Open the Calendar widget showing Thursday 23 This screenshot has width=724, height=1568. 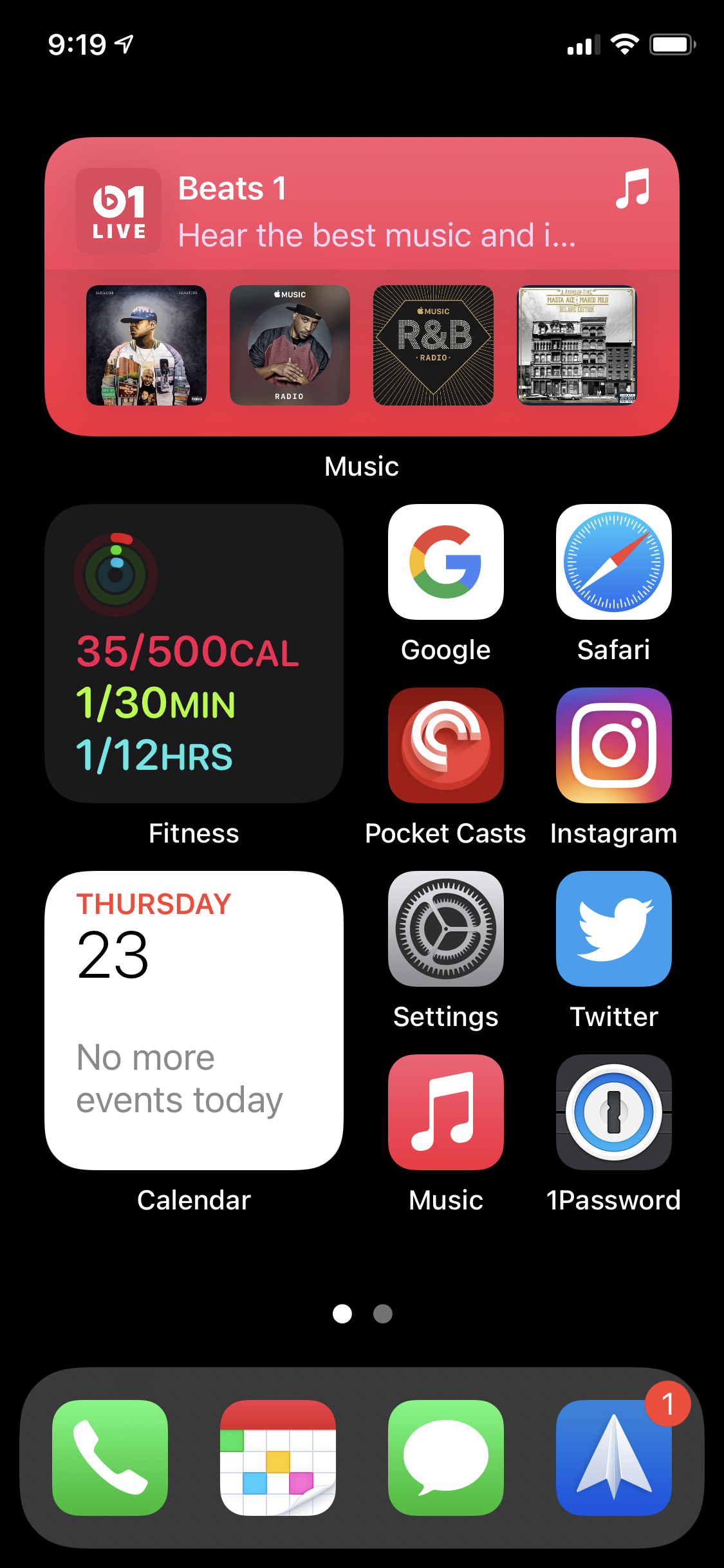click(x=194, y=1020)
